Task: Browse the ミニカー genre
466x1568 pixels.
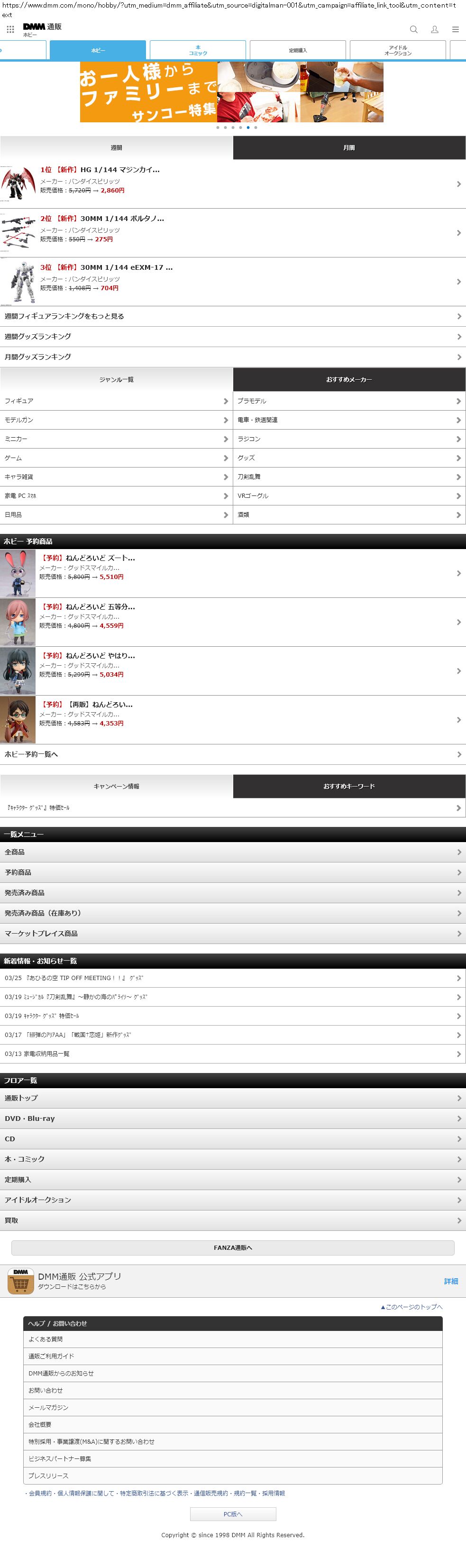Action: tap(116, 439)
